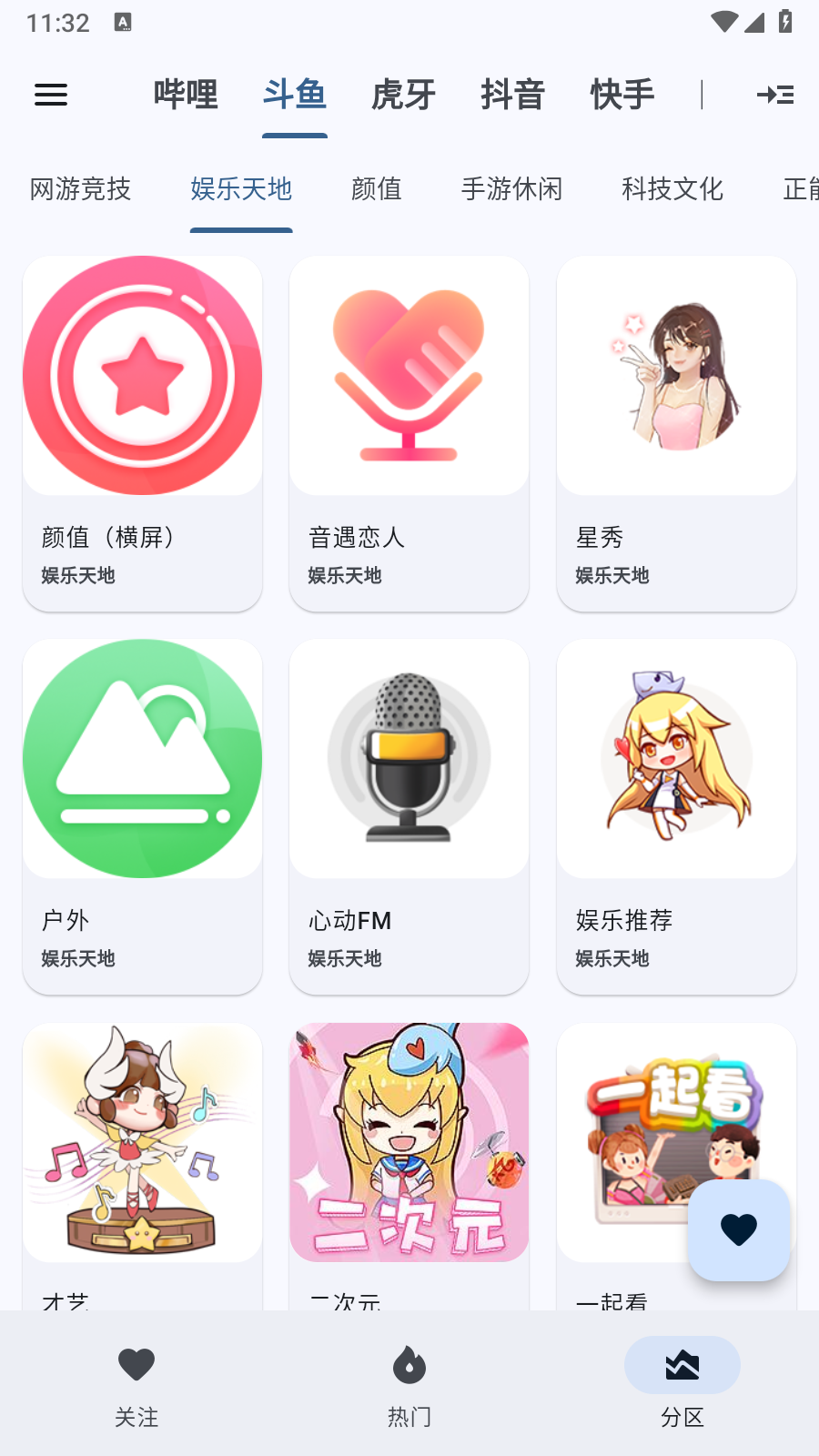The height and width of the screenshot is (1456, 819).
Task: Expand more categories past 正能 label
Action: click(x=801, y=190)
